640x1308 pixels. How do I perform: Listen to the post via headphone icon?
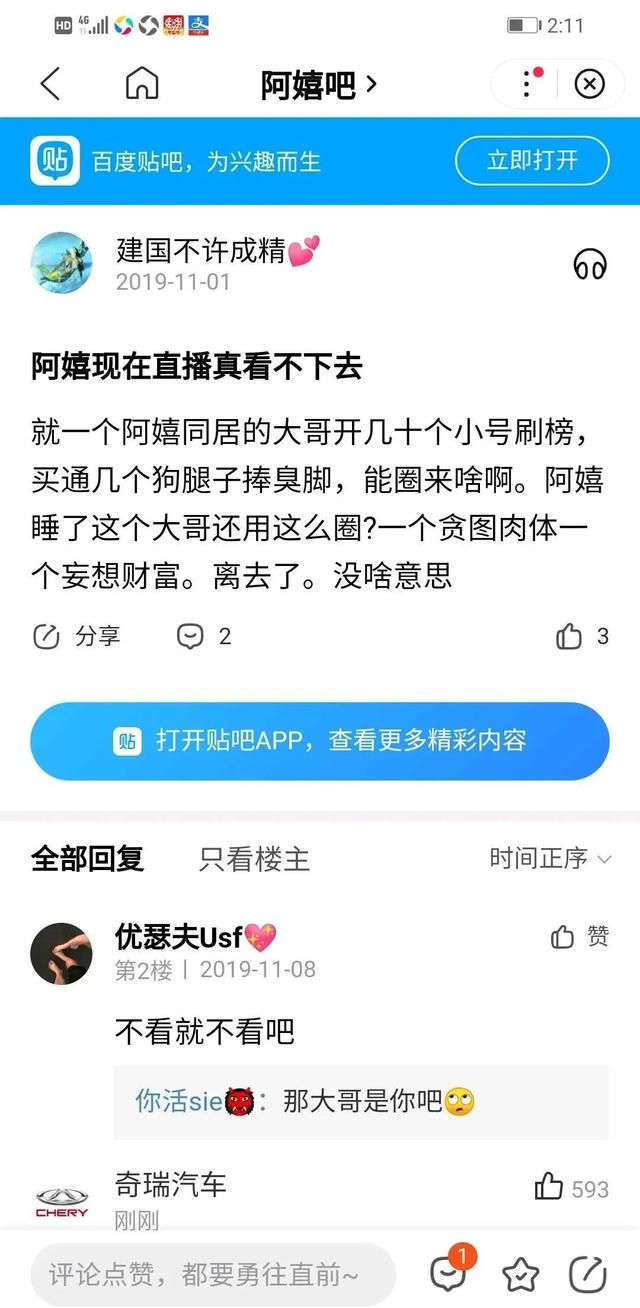tap(590, 264)
